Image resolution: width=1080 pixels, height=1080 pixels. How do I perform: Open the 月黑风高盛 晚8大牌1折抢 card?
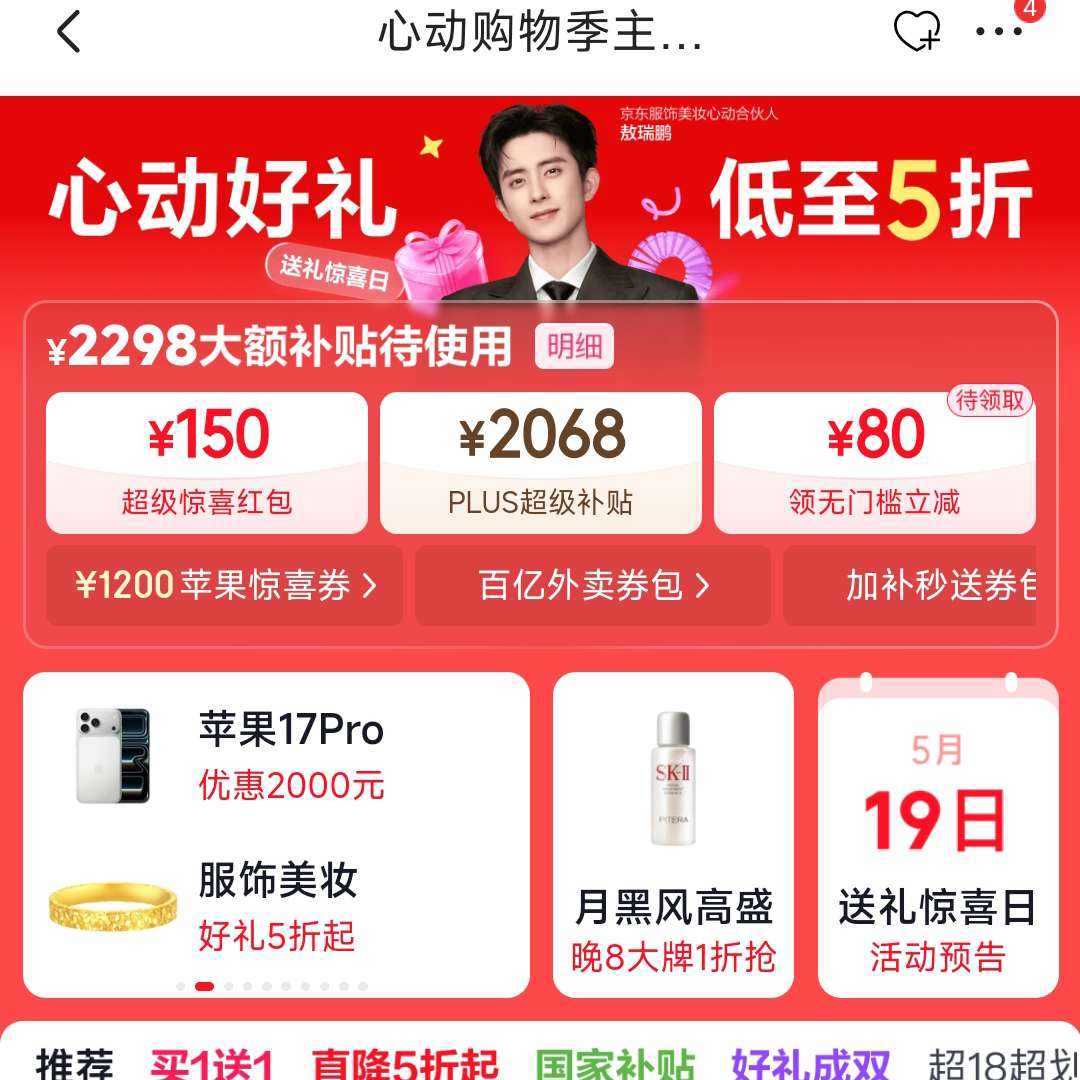click(x=673, y=835)
